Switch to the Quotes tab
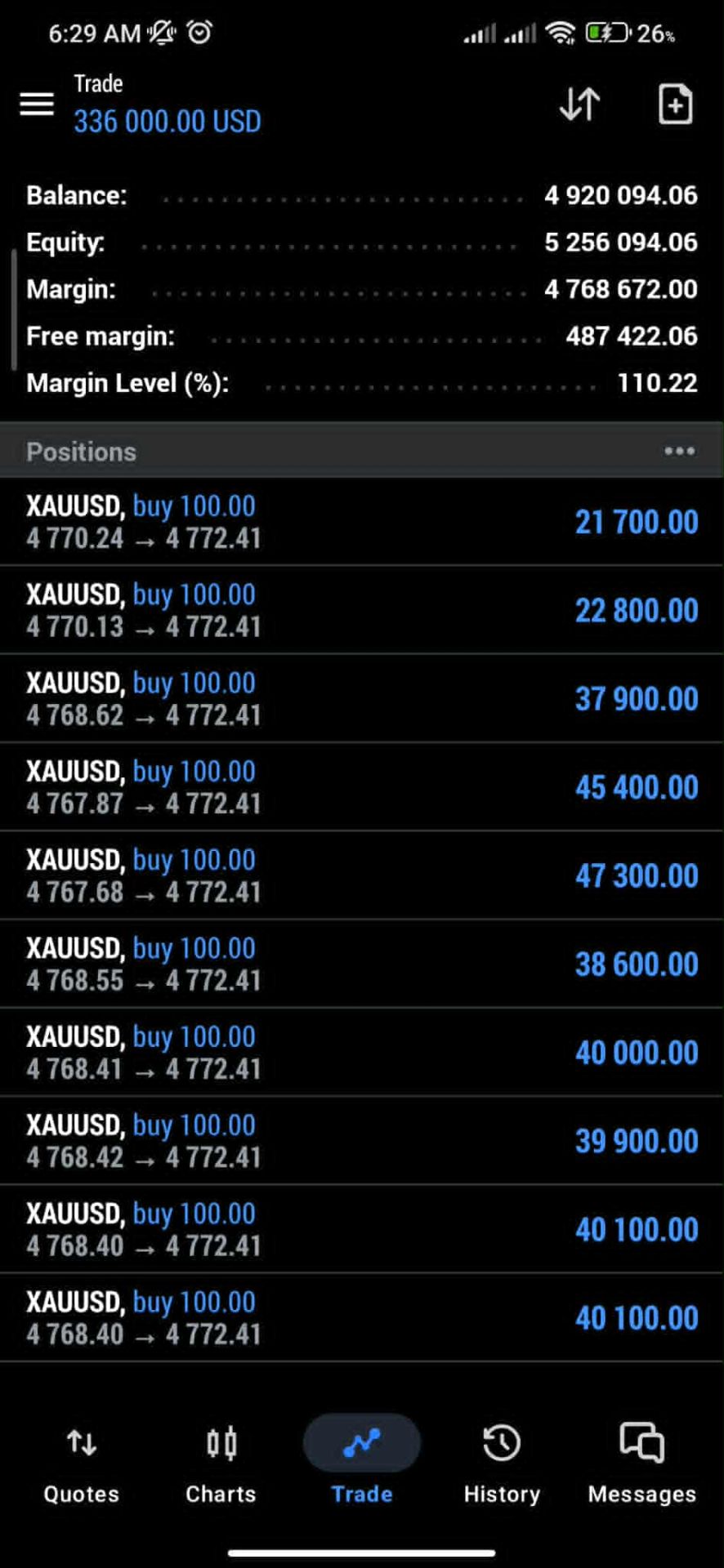Viewport: 724px width, 1568px height. 82,1462
